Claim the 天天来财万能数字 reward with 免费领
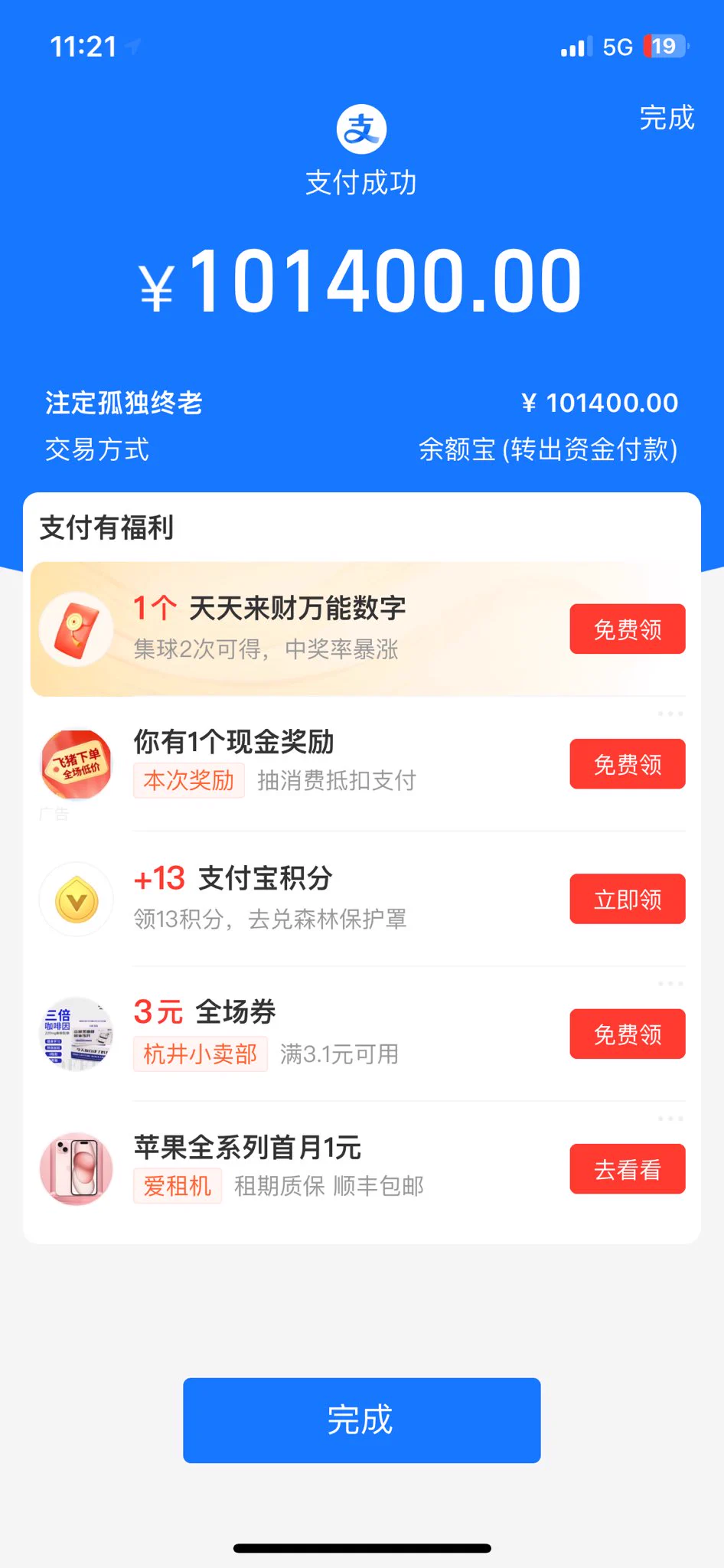 pyautogui.click(x=627, y=629)
